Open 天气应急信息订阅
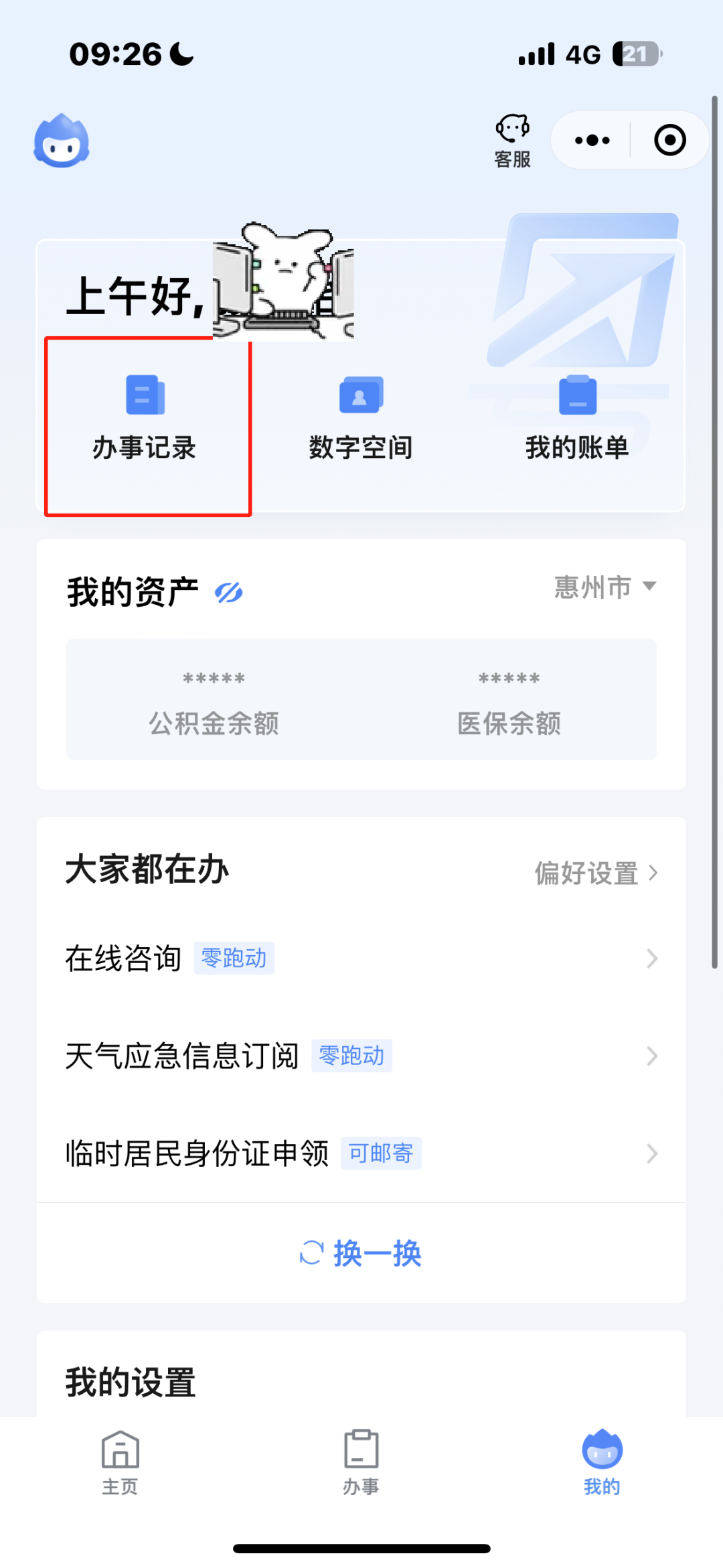 tap(361, 1056)
